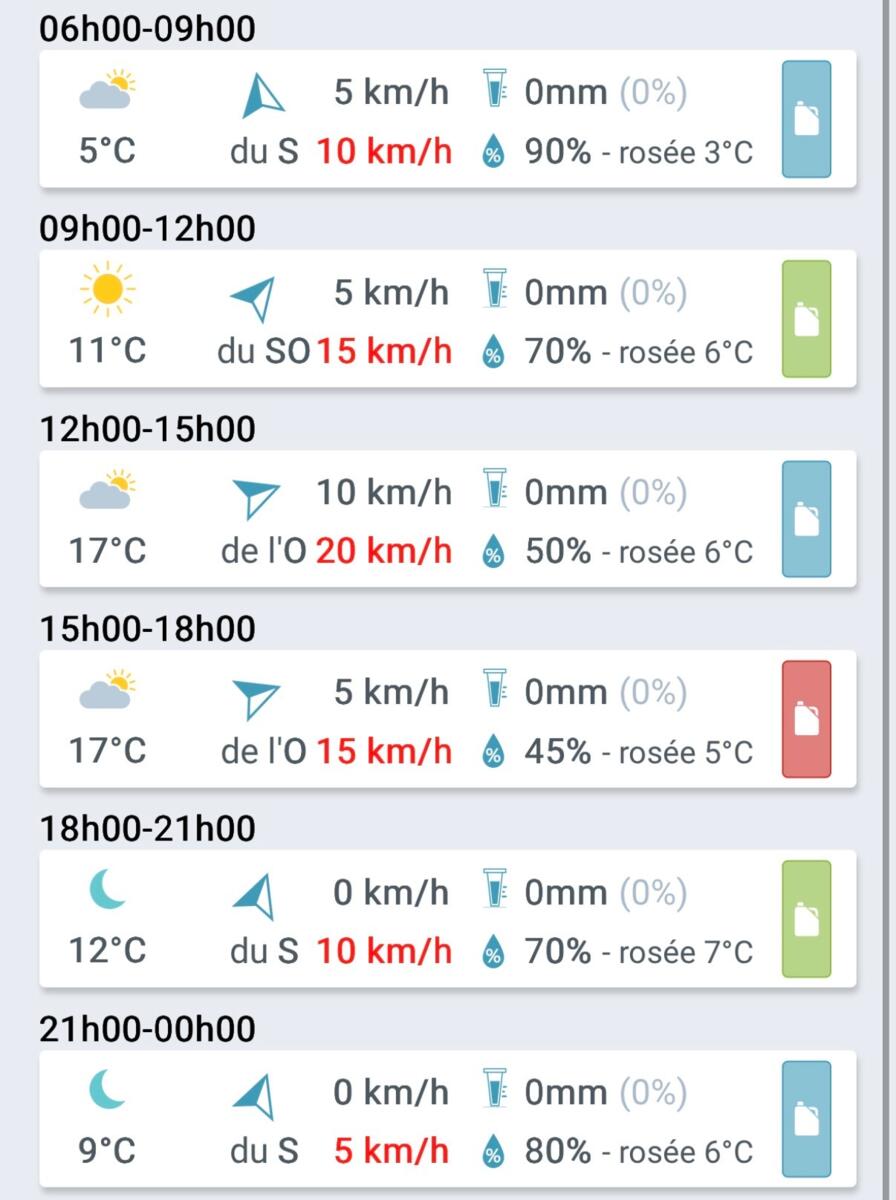The image size is (896, 1200).
Task: Tap the red spray indicator for 15h00-18h00
Action: (x=806, y=719)
